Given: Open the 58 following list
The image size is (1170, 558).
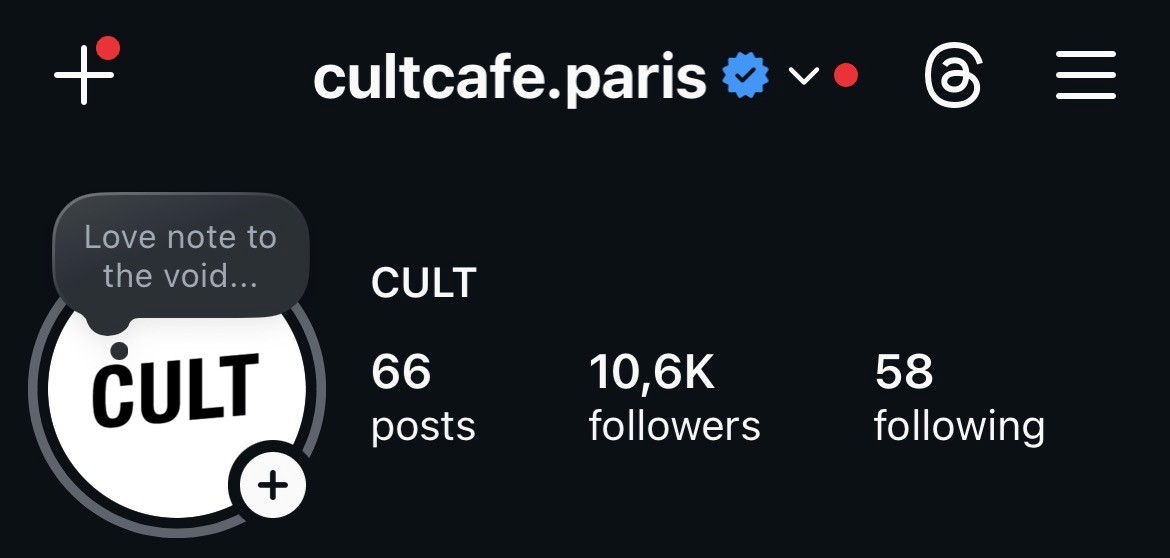Looking at the screenshot, I should (x=959, y=398).
